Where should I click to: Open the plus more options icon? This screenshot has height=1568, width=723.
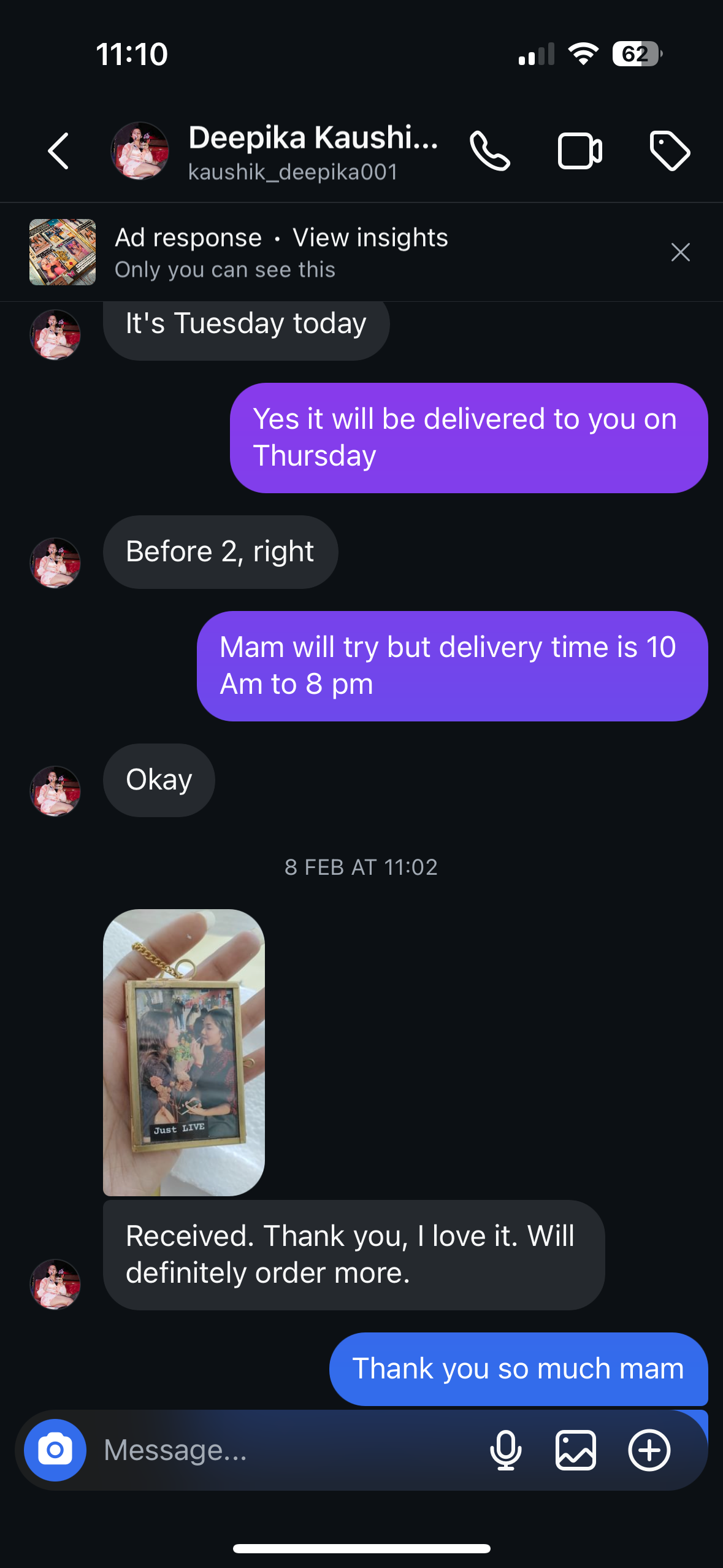649,1450
